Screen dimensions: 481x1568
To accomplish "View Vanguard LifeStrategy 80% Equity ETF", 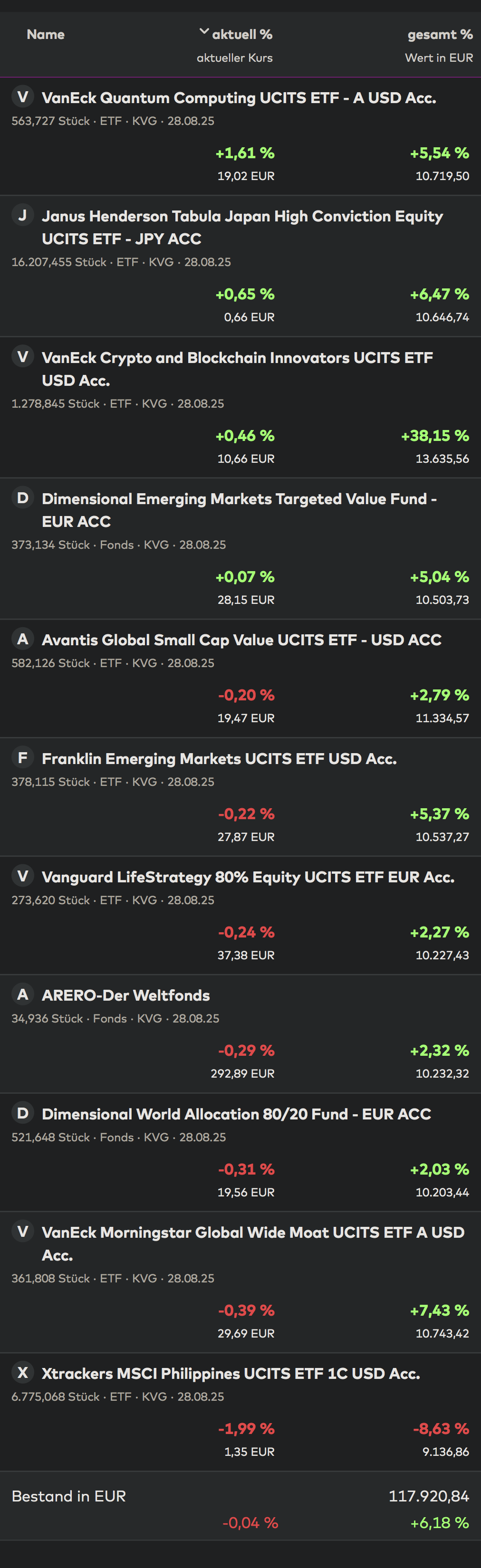I will click(248, 877).
